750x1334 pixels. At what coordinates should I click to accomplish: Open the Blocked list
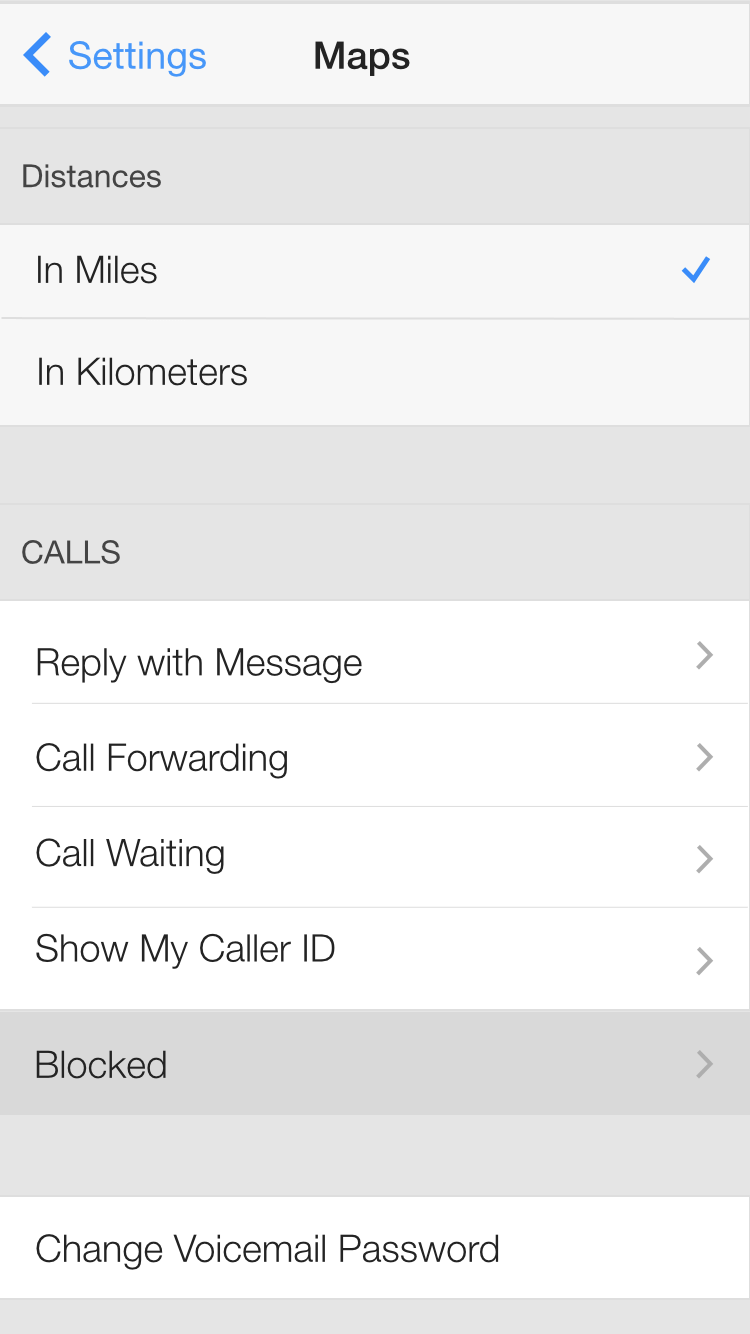[x=375, y=1063]
